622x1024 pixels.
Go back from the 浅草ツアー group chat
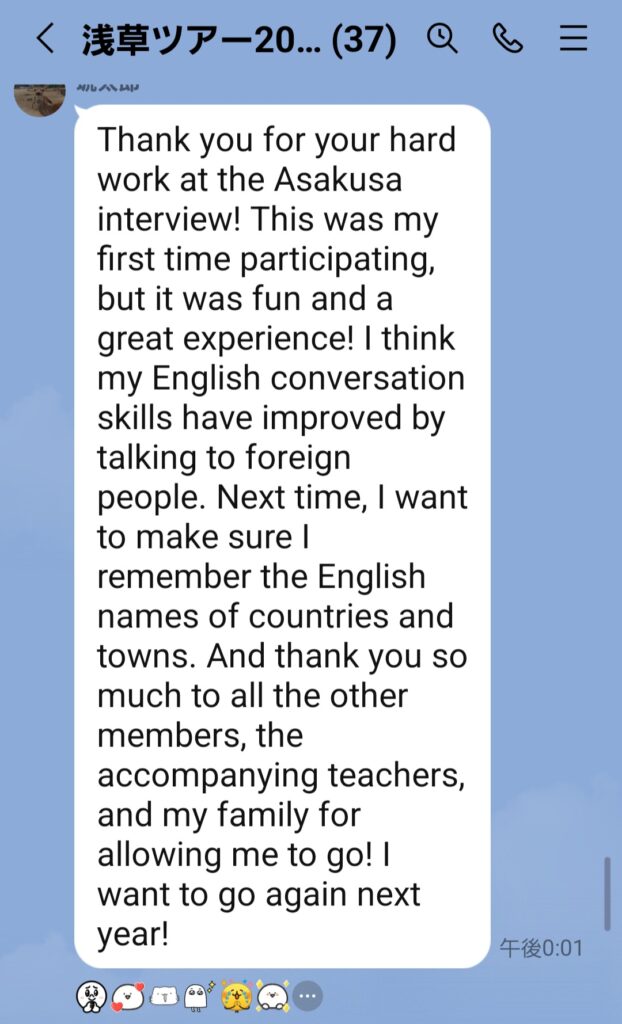(x=45, y=39)
